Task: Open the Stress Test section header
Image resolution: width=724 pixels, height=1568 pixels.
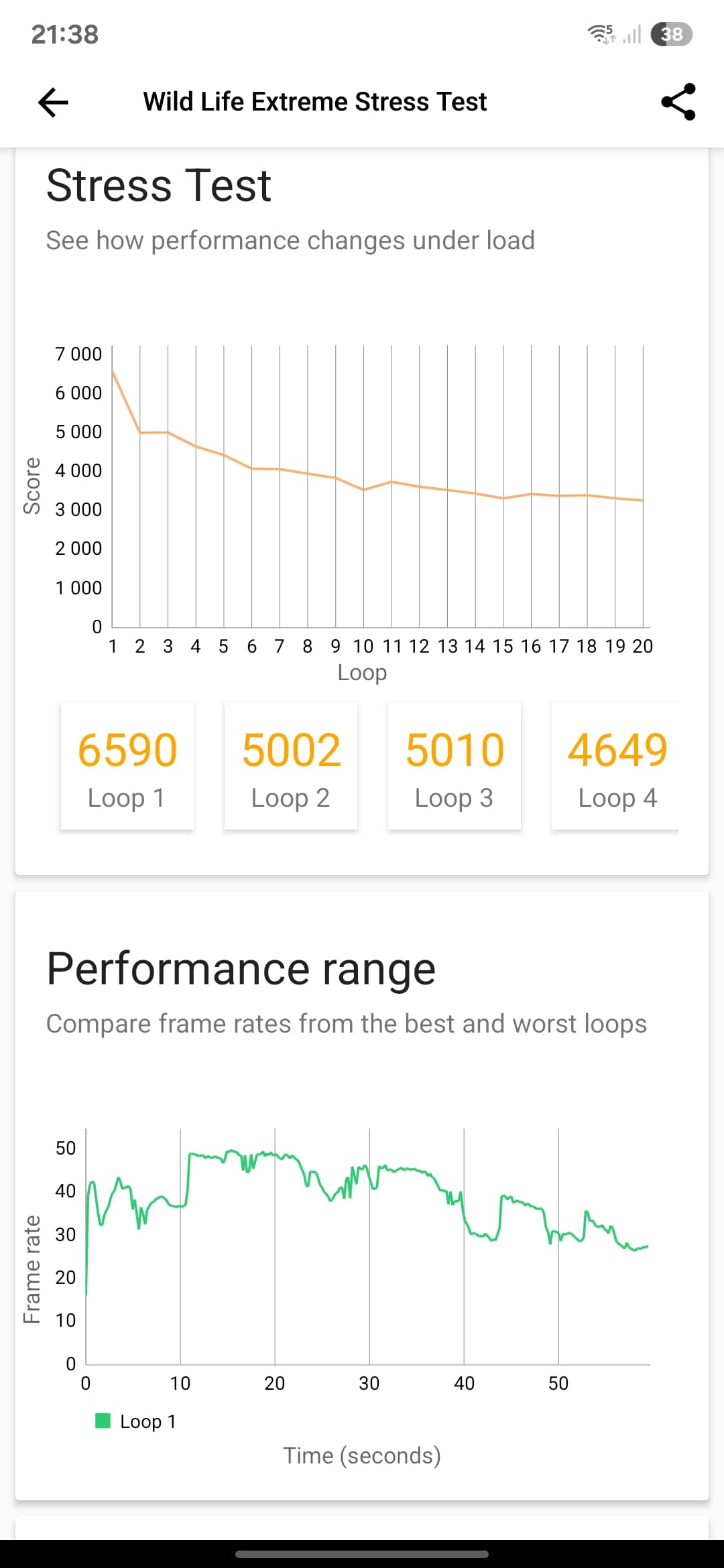Action: pyautogui.click(x=158, y=185)
